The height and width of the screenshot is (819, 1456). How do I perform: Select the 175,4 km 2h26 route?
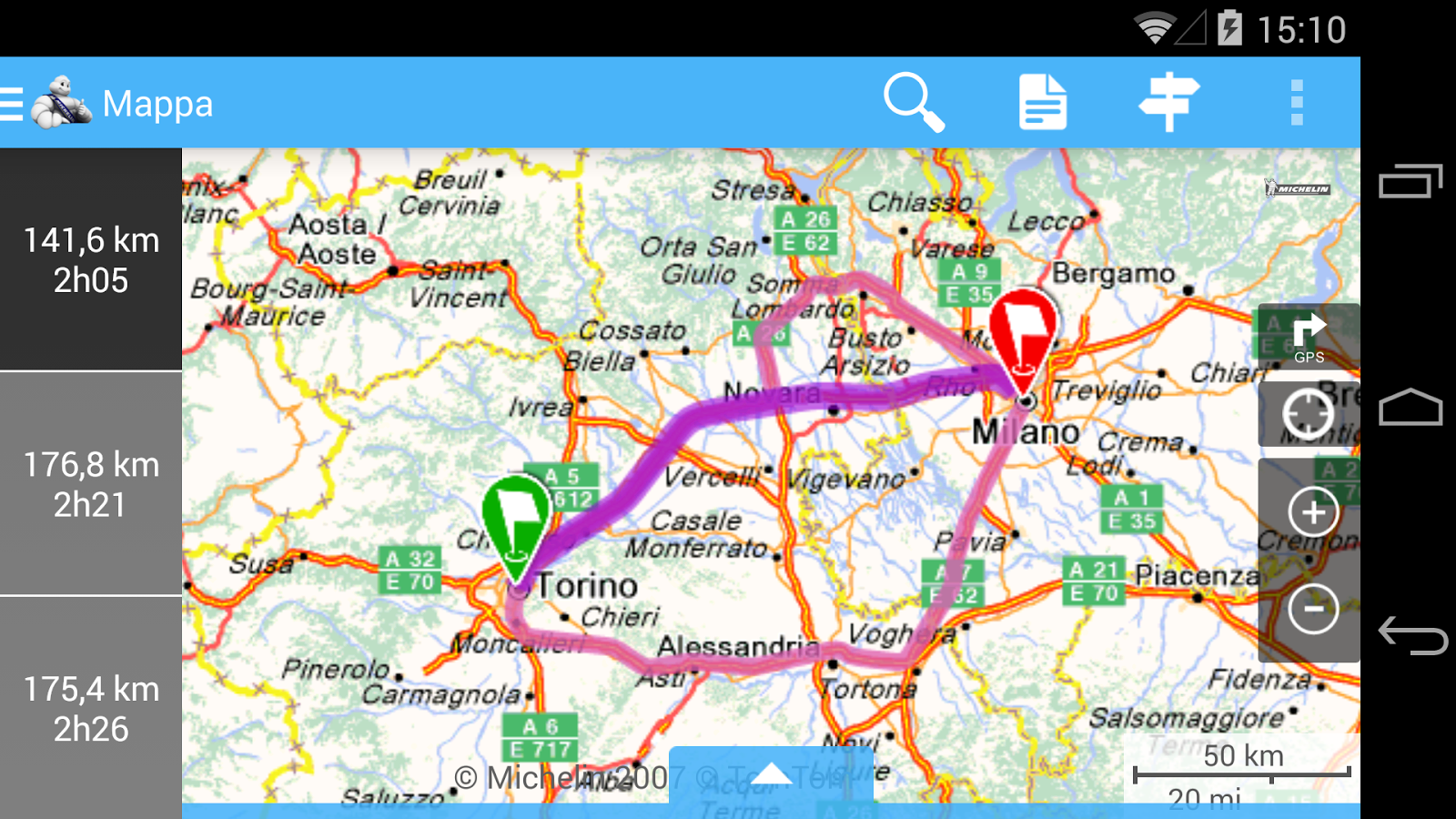coord(91,708)
